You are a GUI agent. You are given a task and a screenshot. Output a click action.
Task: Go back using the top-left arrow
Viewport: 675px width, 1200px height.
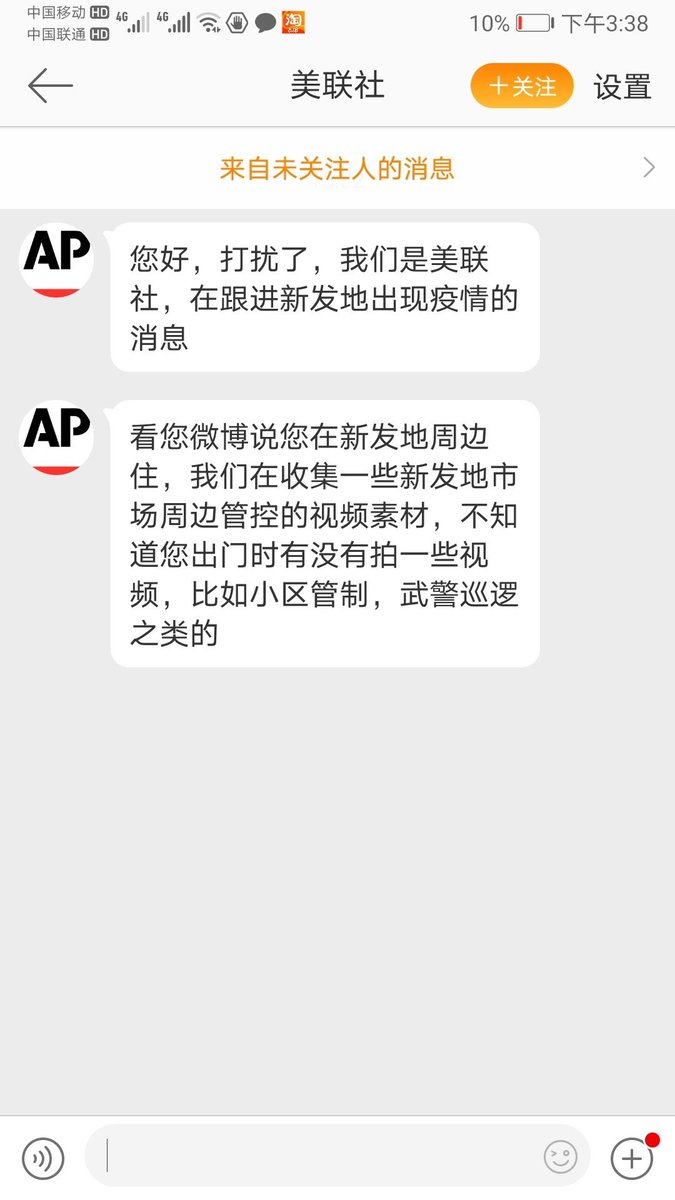50,86
